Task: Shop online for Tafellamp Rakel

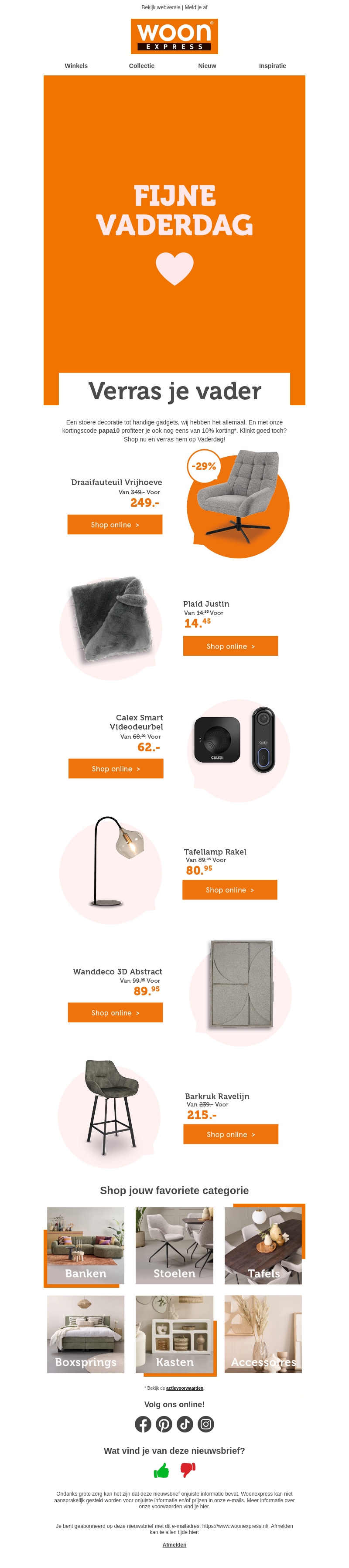Action: pos(229,889)
